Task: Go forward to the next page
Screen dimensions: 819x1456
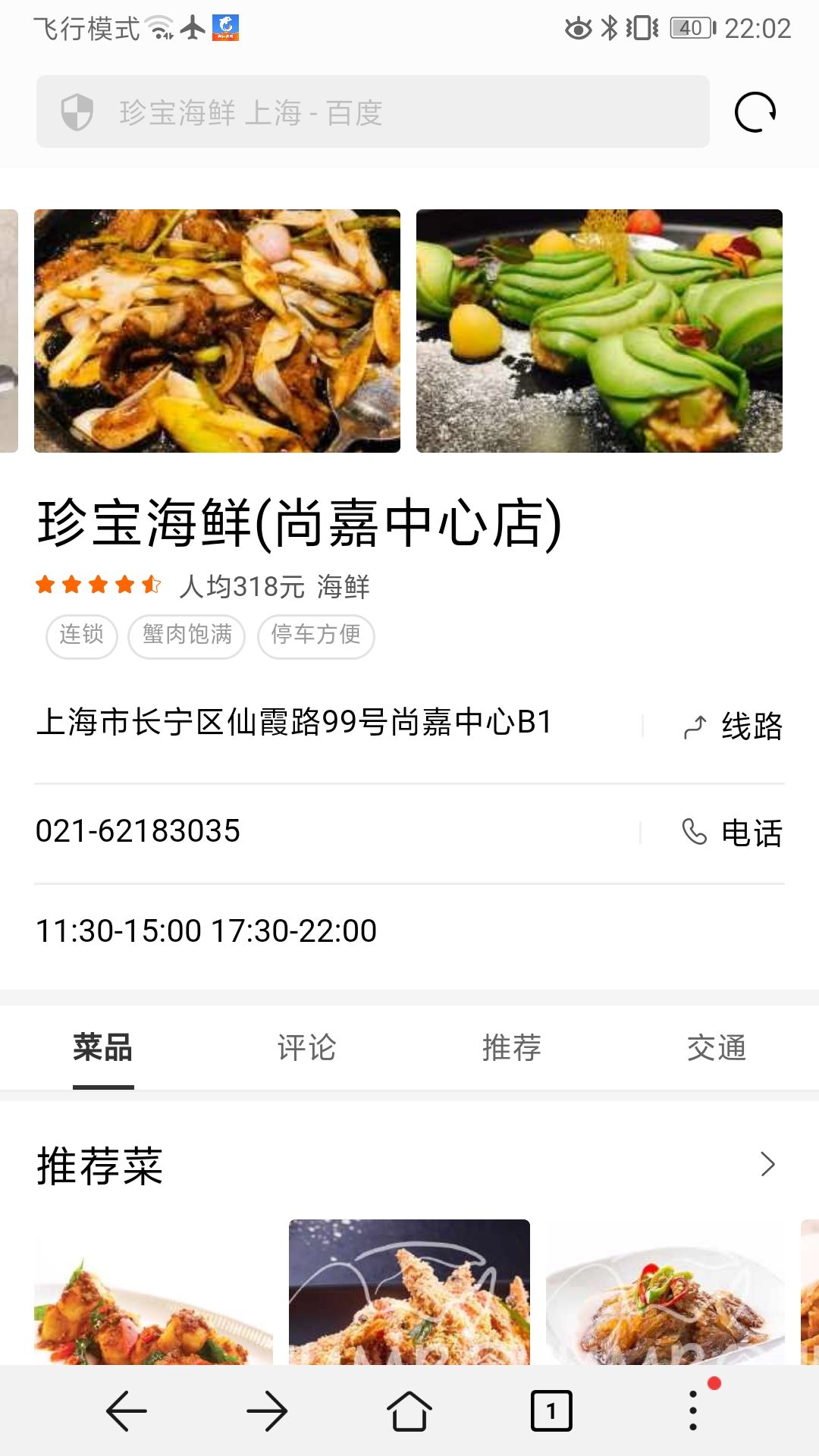Action: point(267,1411)
